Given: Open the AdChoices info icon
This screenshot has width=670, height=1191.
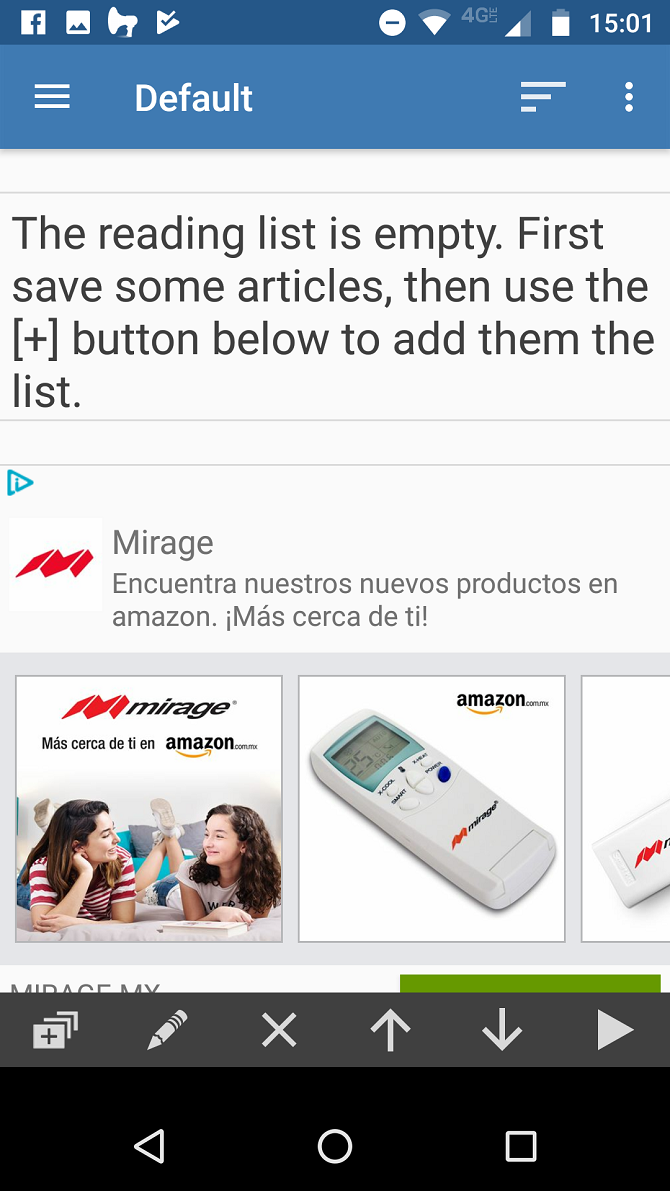Looking at the screenshot, I should point(20,484).
